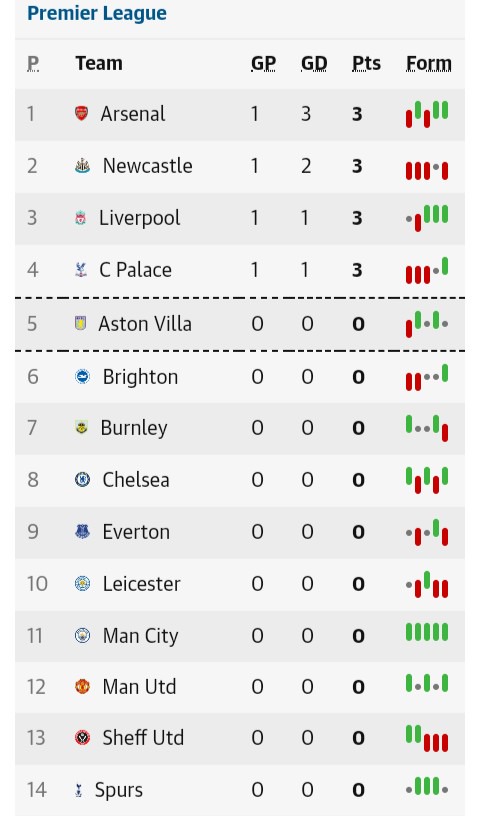480x816 pixels.
Task: Go to Brighton's team page
Action: click(140, 377)
